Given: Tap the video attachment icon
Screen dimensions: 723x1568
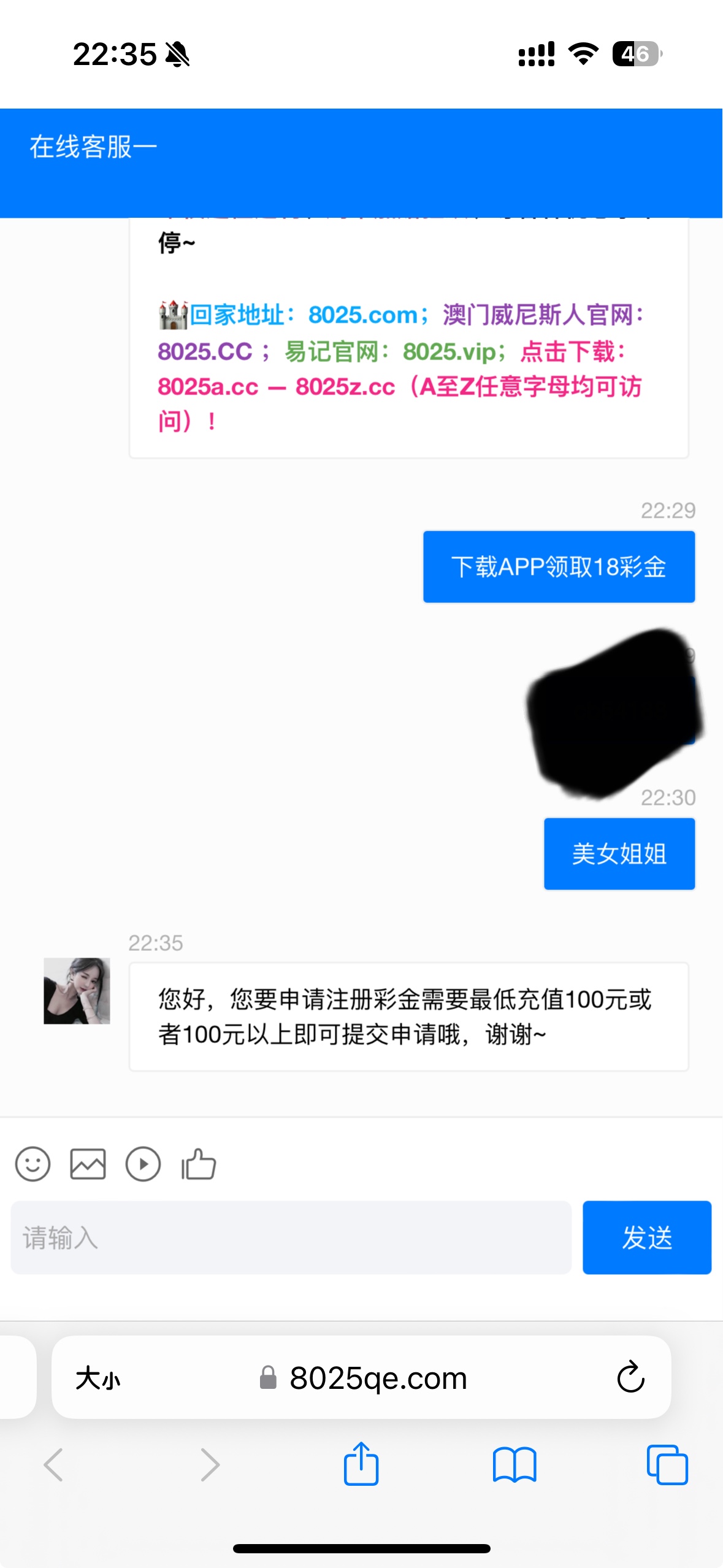Looking at the screenshot, I should pos(143,1164).
